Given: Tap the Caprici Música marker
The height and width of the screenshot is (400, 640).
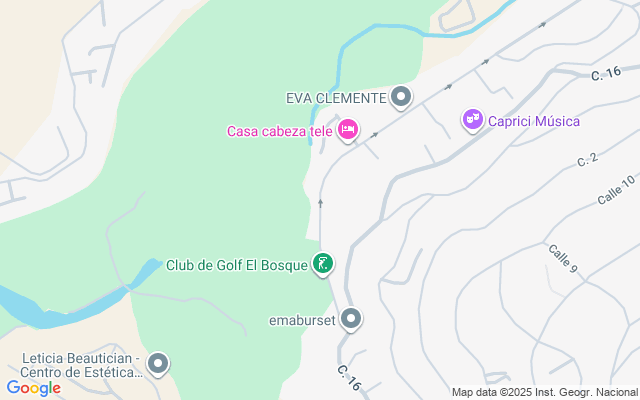Looking at the screenshot, I should point(473,121).
